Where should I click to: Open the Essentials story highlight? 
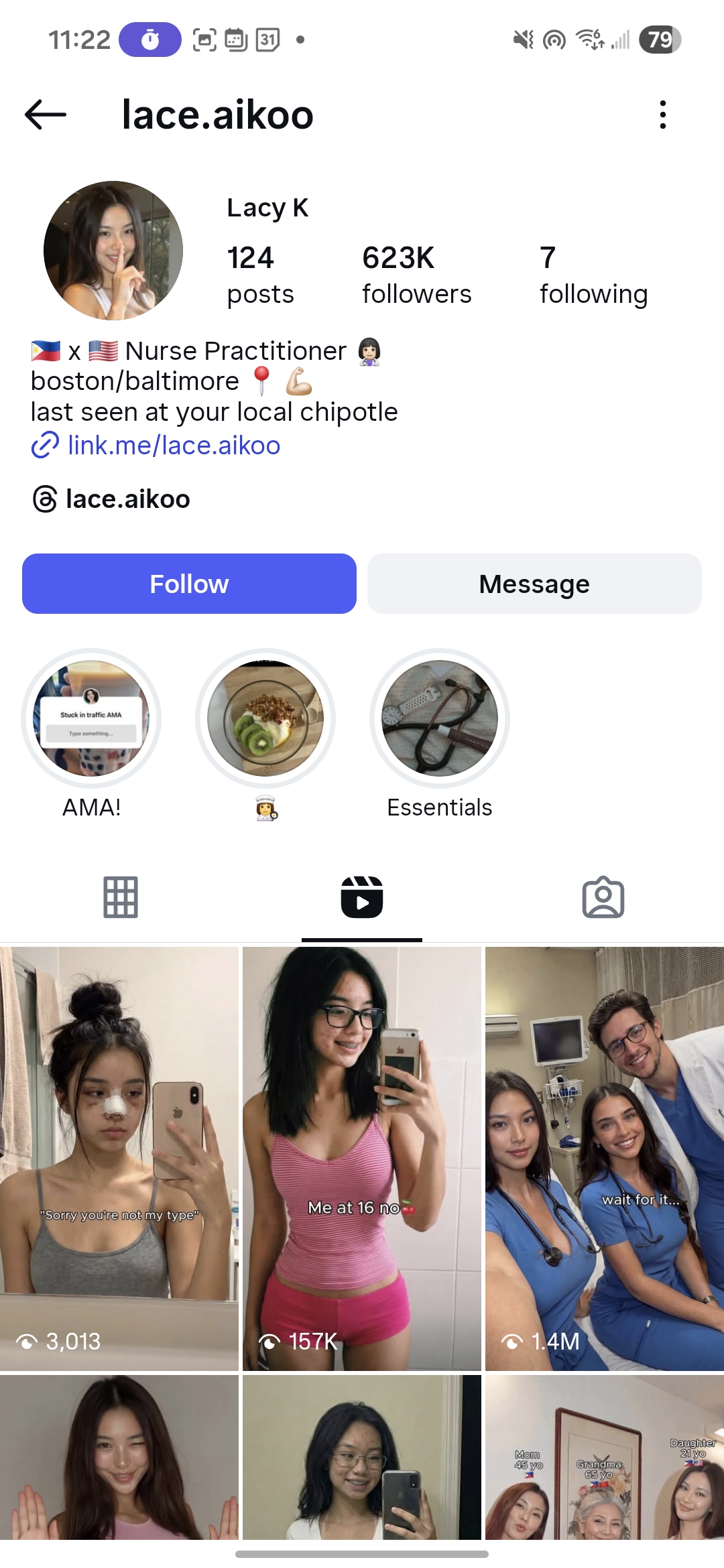click(440, 718)
